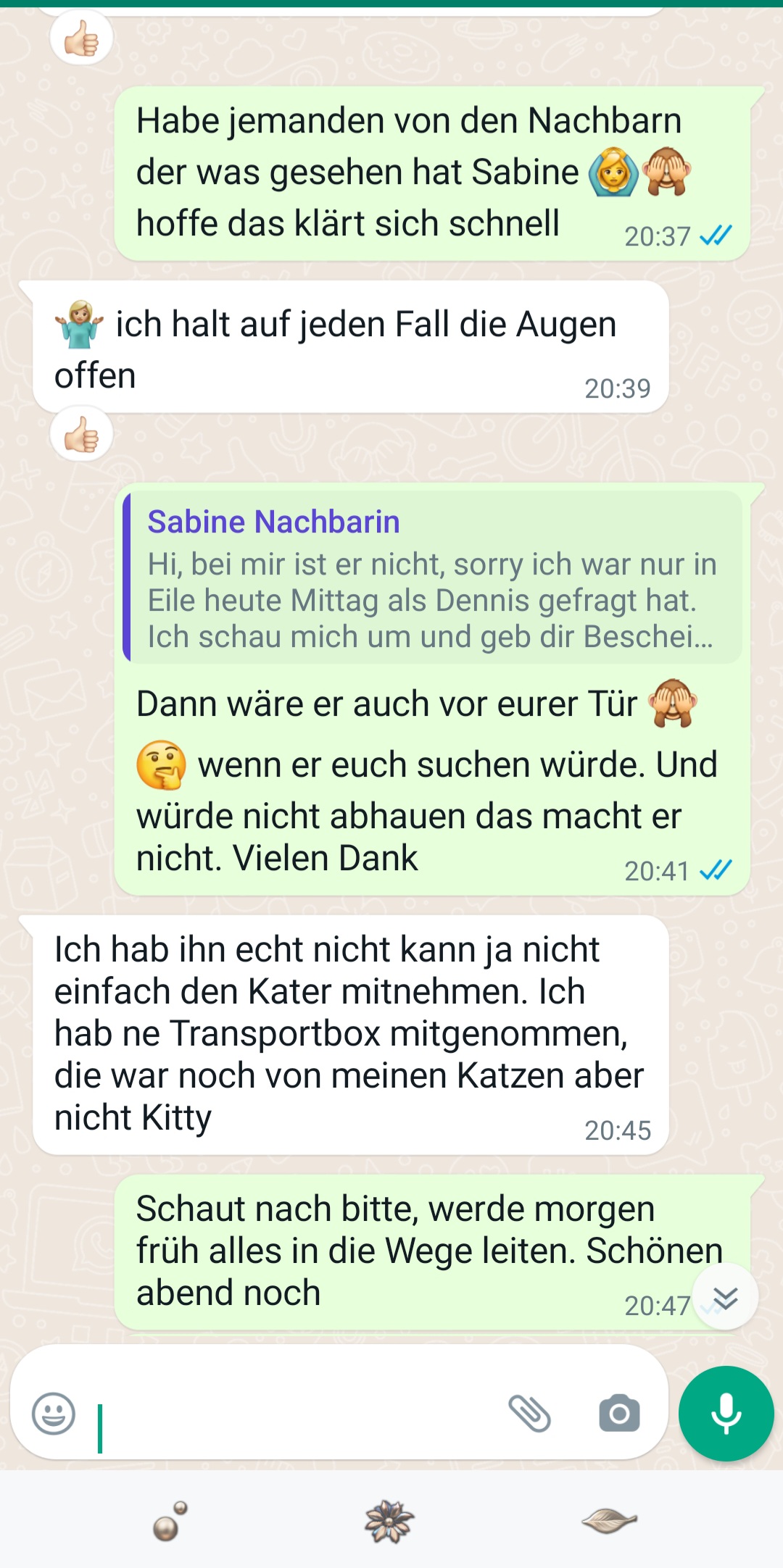Go to home via navigation bar flower

tap(389, 1520)
